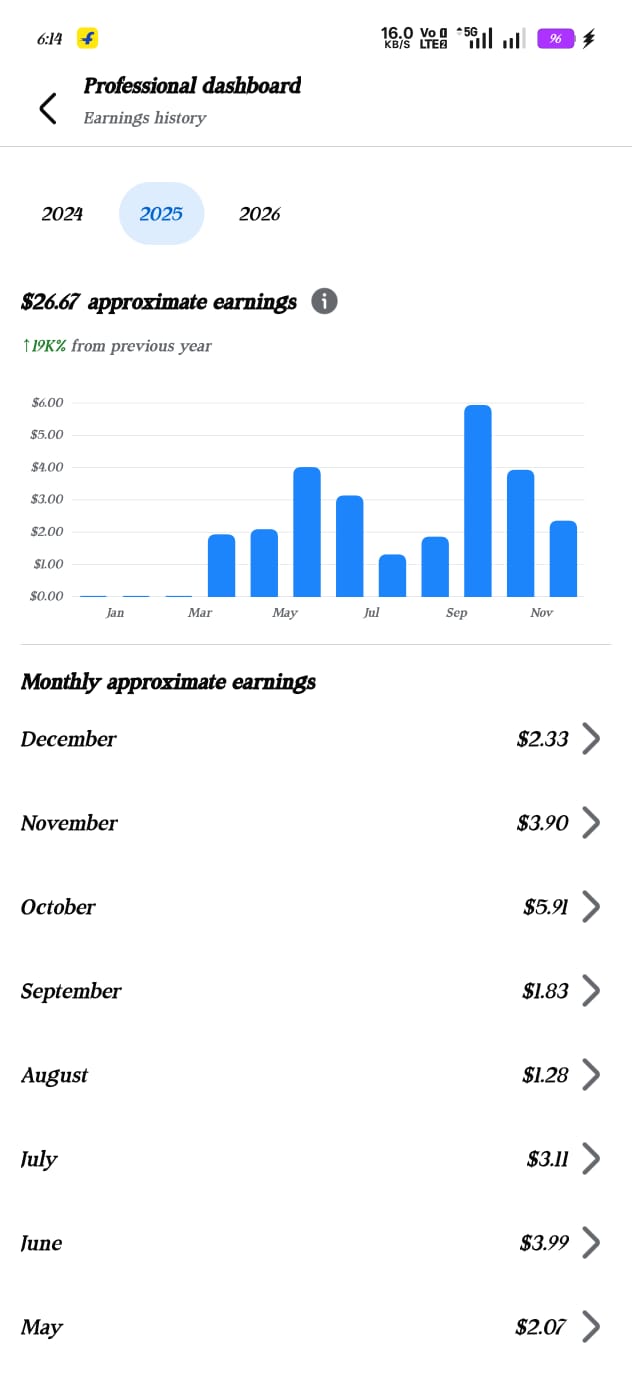632x1390 pixels.
Task: View November earnings details
Action: click(590, 823)
